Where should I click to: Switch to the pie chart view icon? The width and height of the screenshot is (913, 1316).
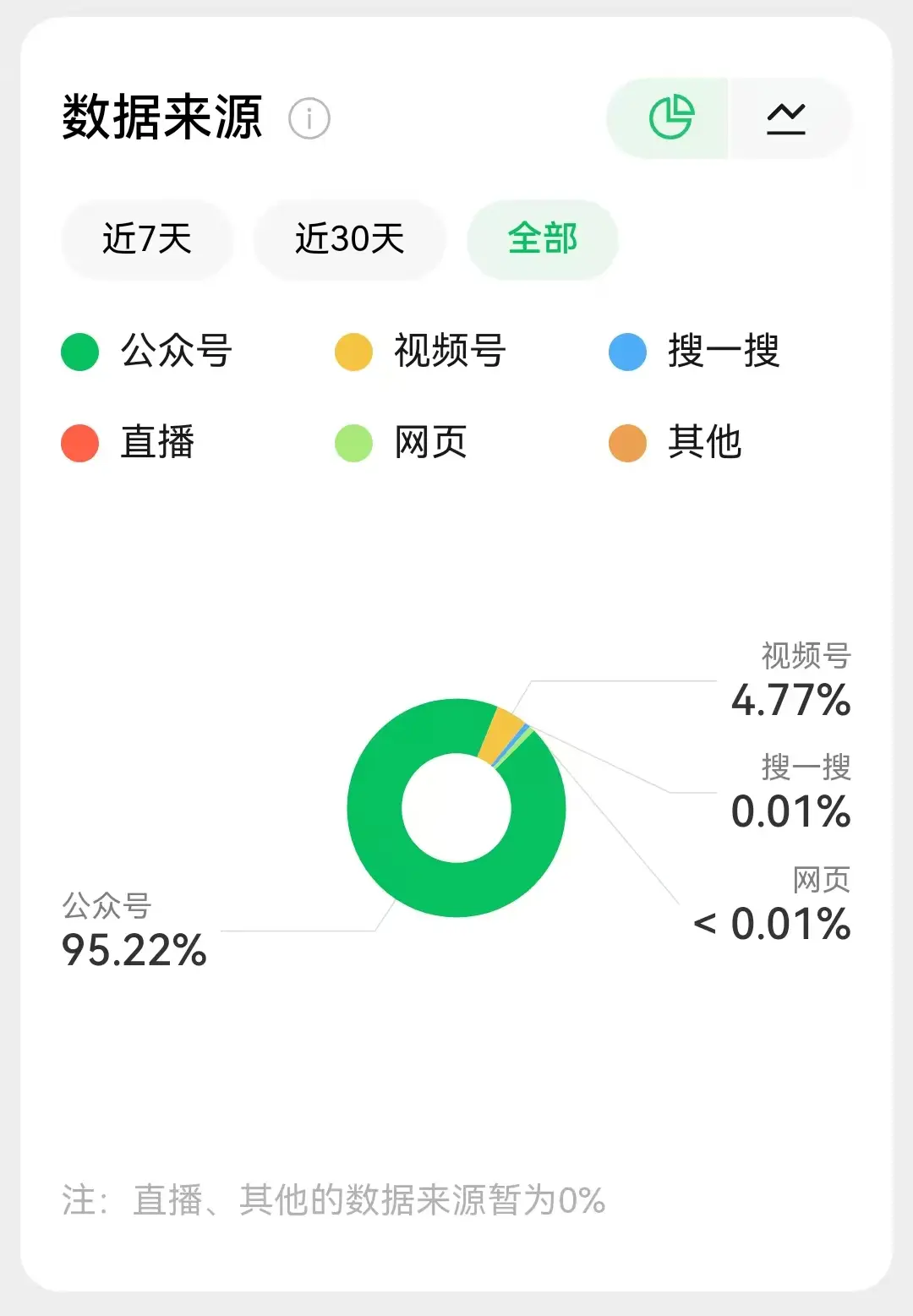pyautogui.click(x=670, y=117)
